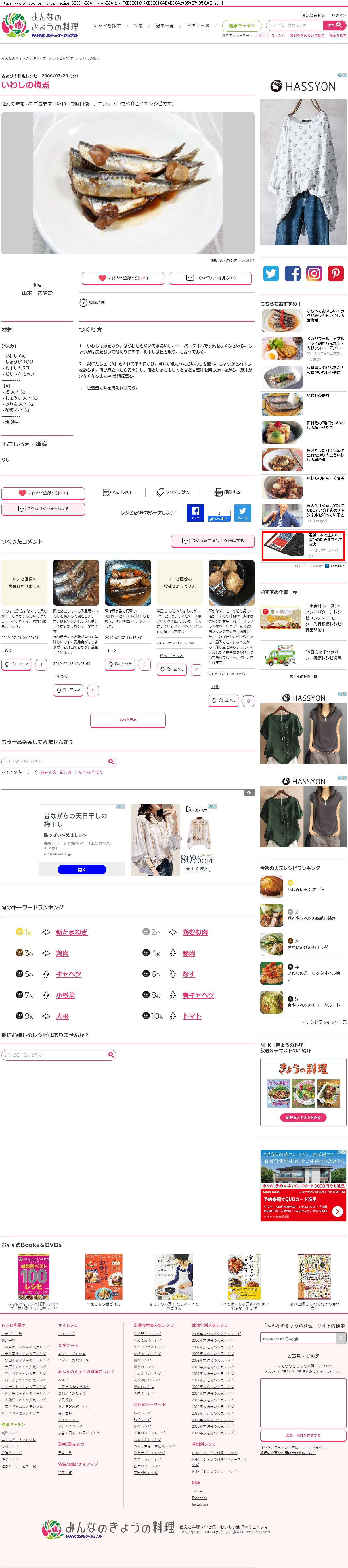Tap the pink 検索 search button
The width and height of the screenshot is (348, 1568).
coord(334,26)
